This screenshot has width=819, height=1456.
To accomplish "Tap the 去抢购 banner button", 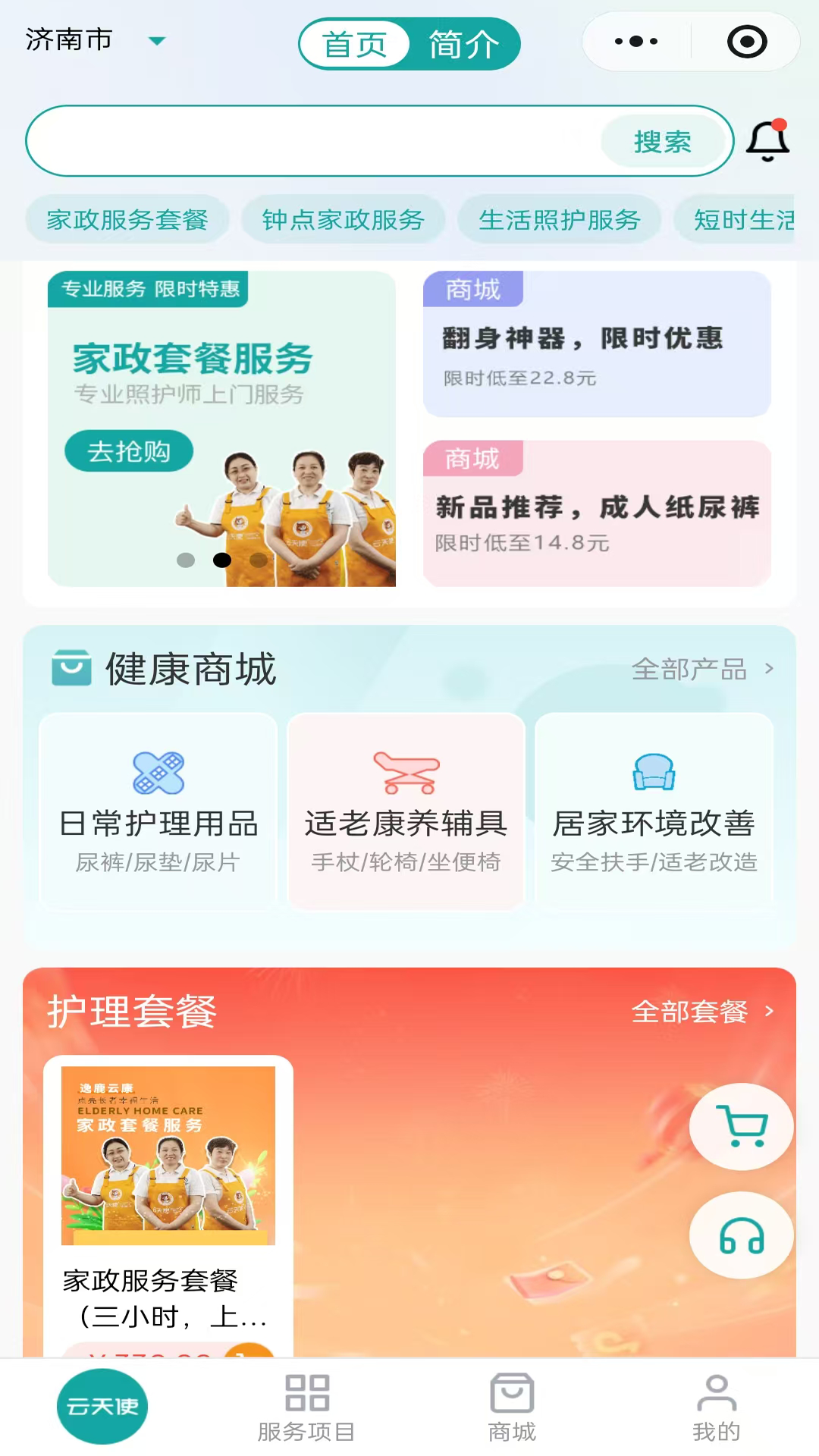I will point(128,450).
